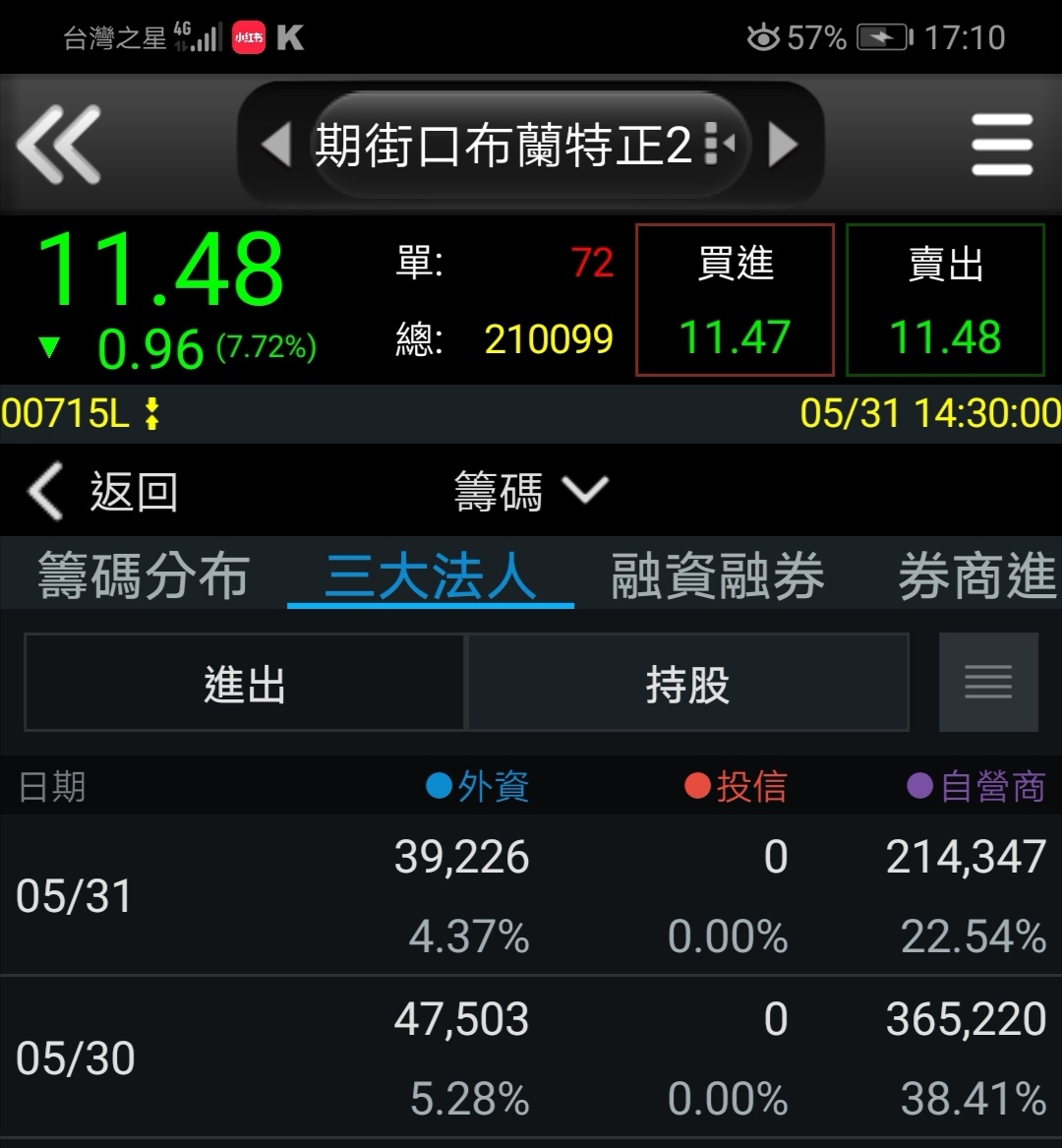Go to the next stock with right arrow
The height and width of the screenshot is (1148, 1062).
(x=783, y=146)
